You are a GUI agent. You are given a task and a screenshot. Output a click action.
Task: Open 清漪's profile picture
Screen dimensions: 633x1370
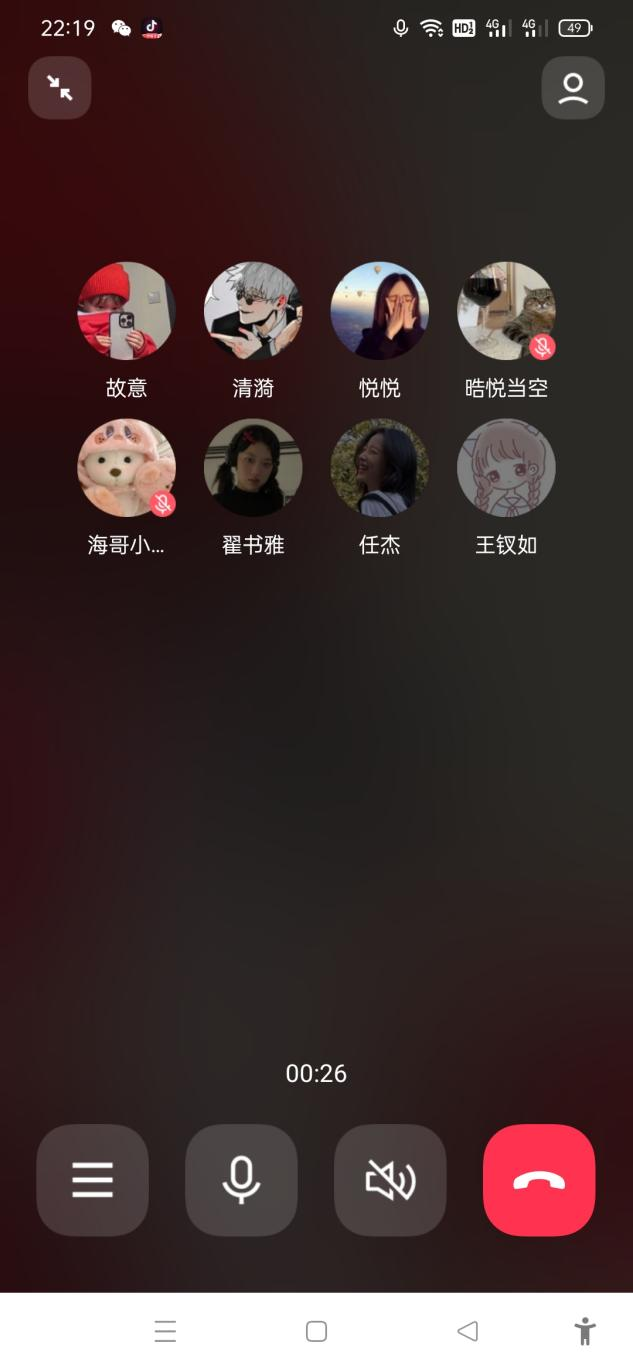(253, 311)
